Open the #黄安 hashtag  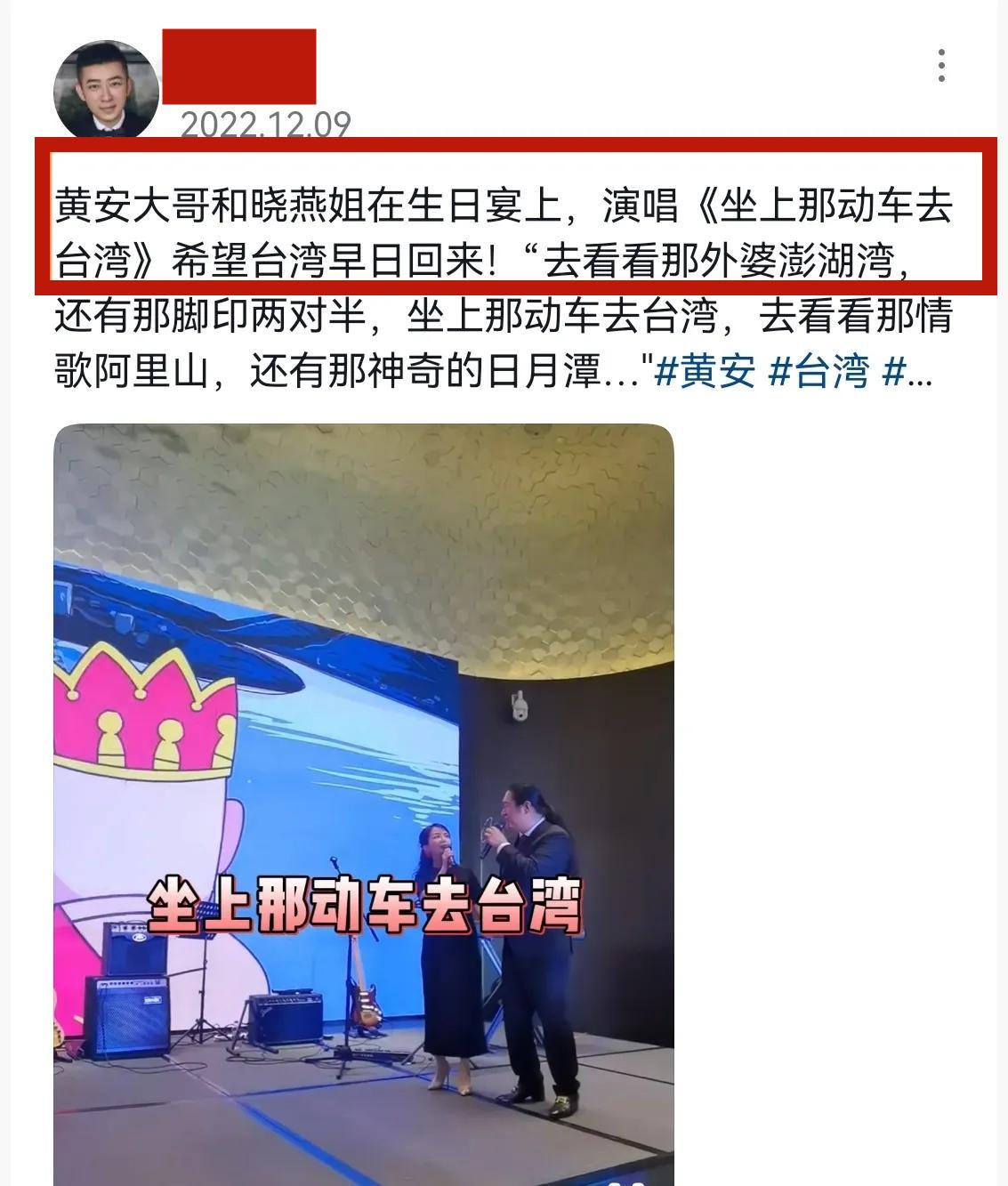point(705,371)
